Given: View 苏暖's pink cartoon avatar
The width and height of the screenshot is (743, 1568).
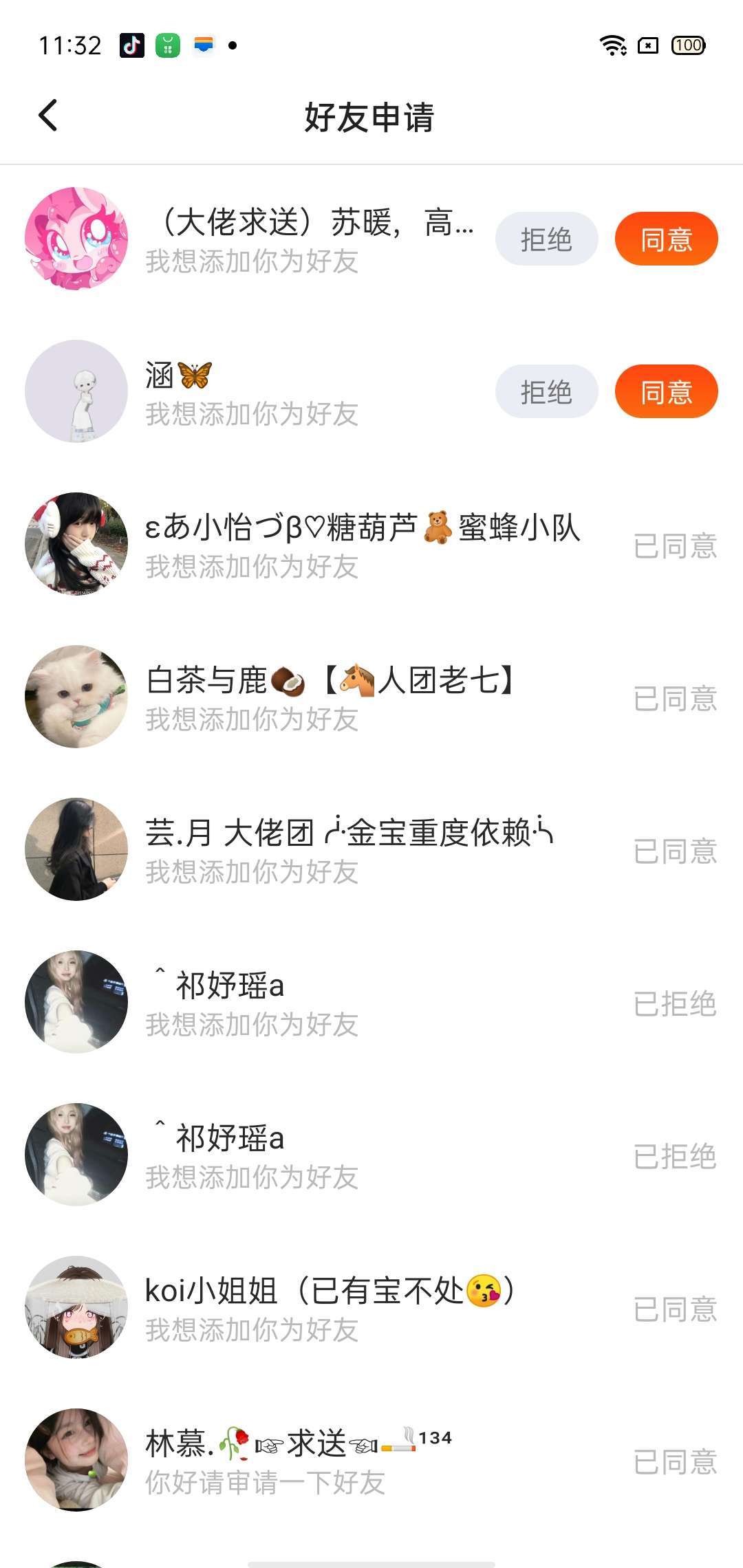Looking at the screenshot, I should [76, 239].
